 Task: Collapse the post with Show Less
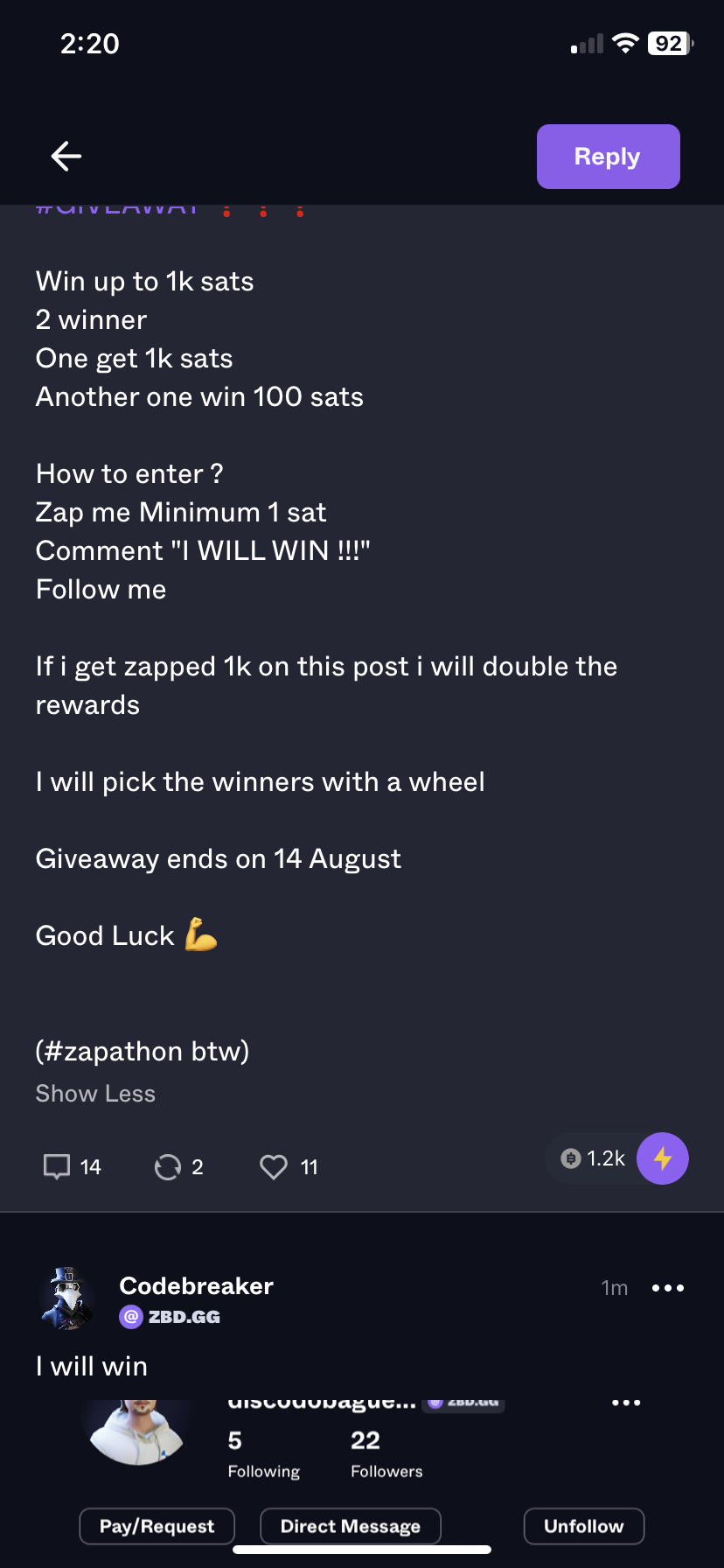click(x=95, y=1094)
